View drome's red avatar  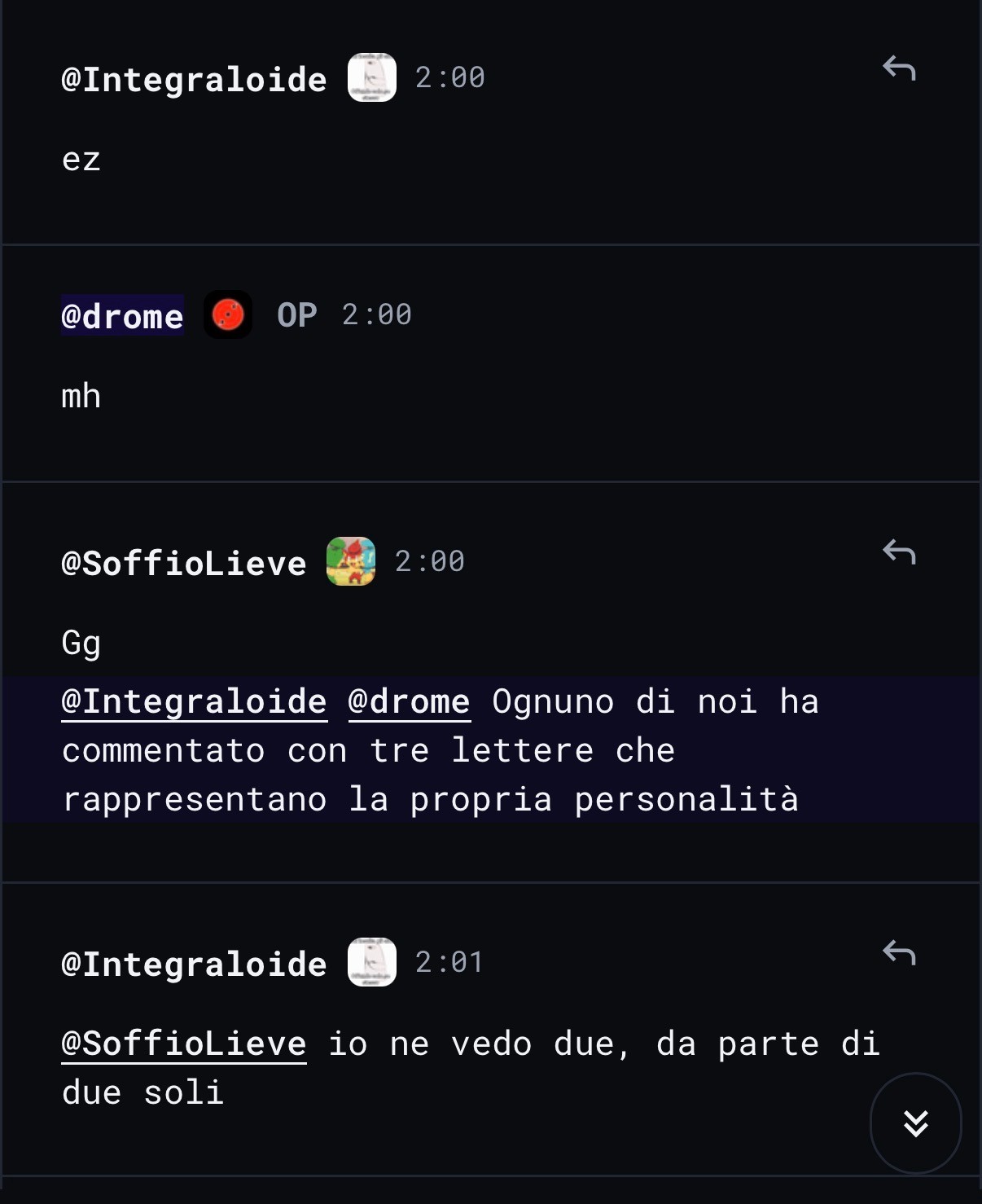pyautogui.click(x=228, y=314)
